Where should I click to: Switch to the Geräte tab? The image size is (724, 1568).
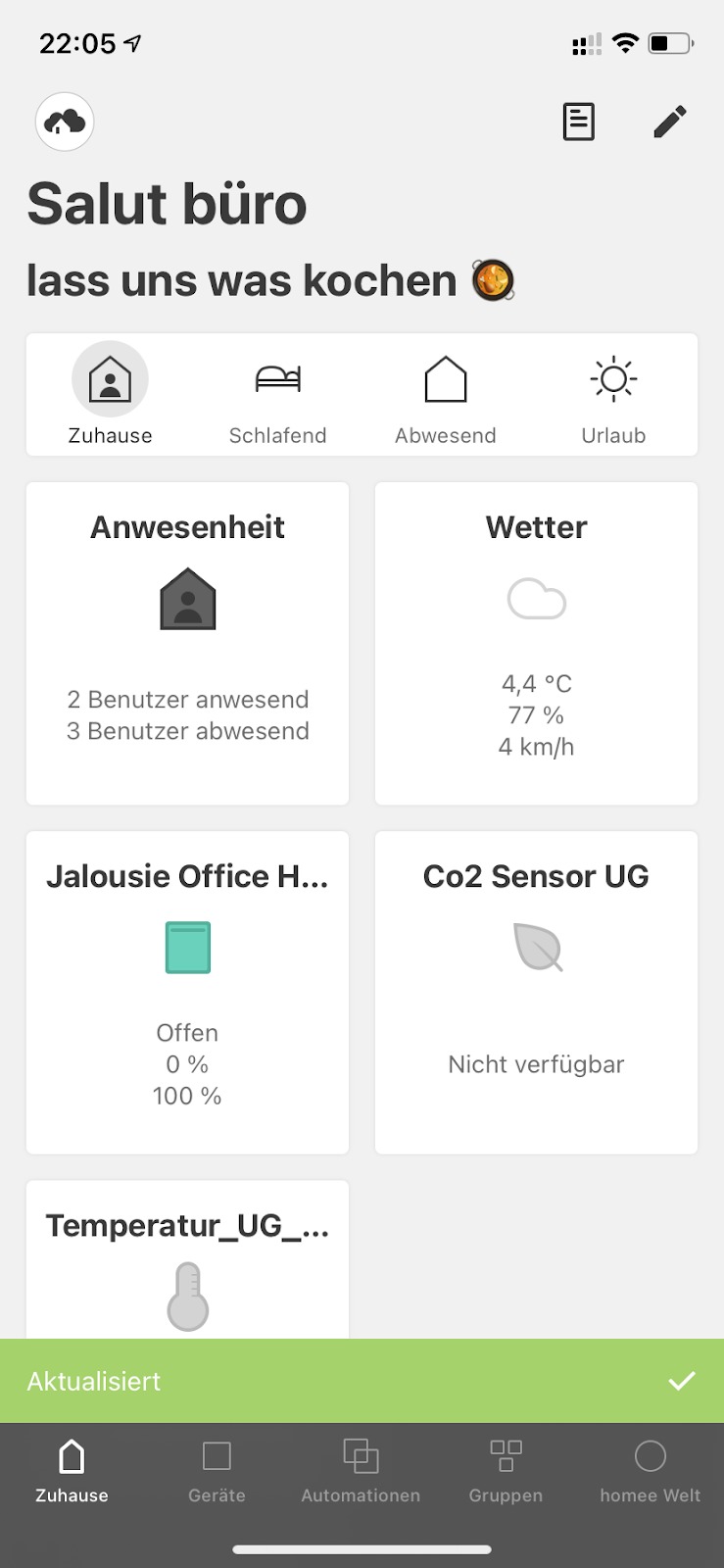[x=217, y=1472]
